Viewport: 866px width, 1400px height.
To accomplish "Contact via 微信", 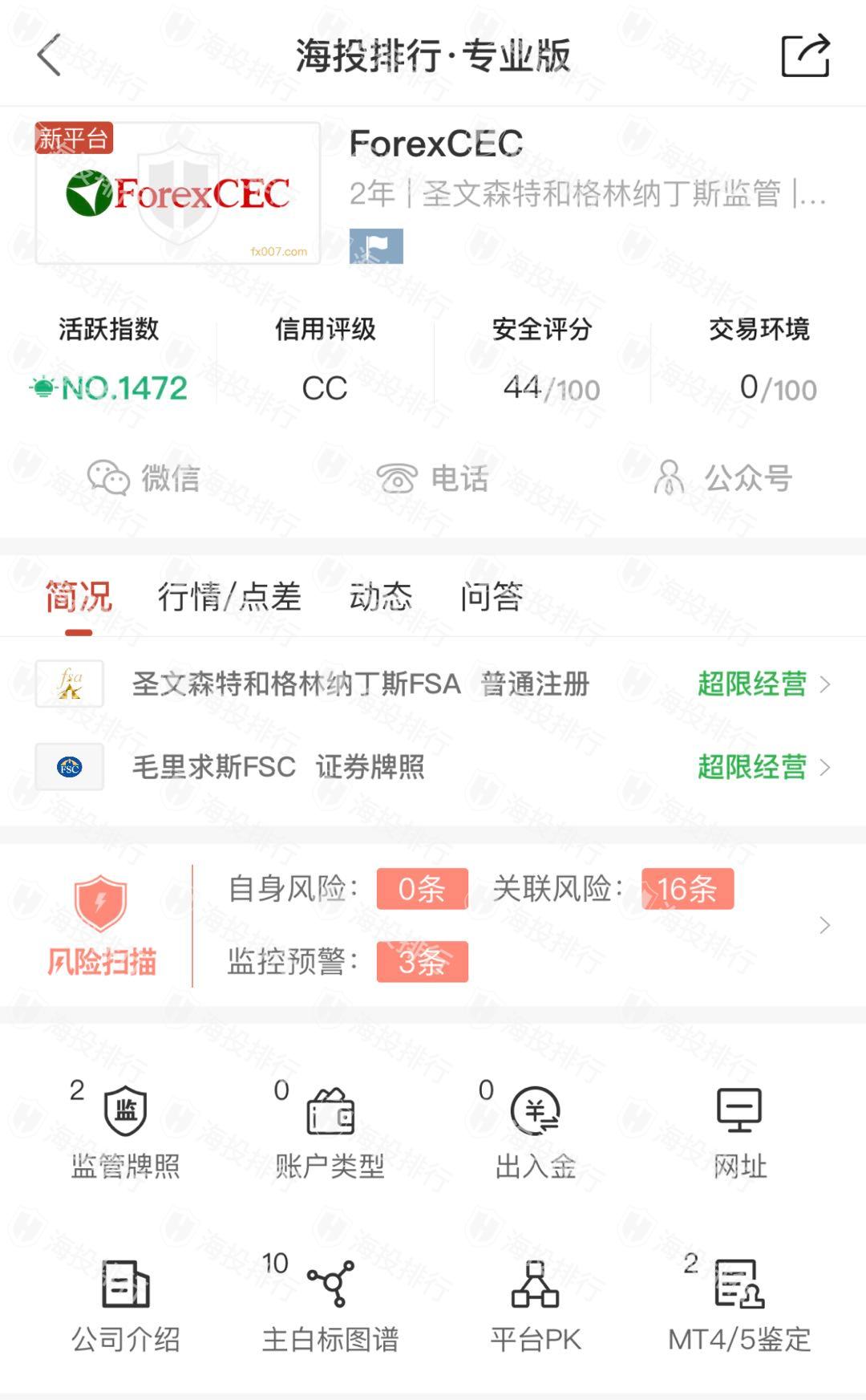I will pos(144,478).
